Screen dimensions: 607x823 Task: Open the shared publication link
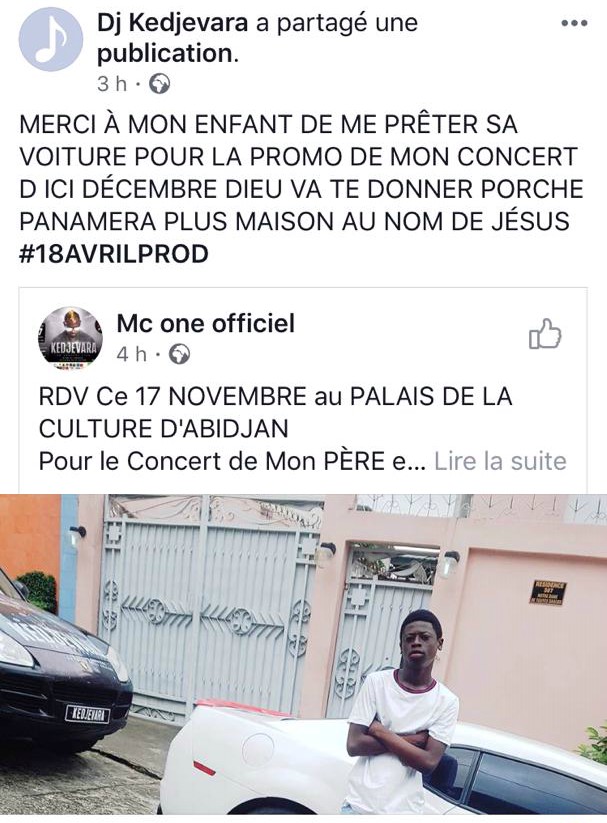tap(167, 53)
